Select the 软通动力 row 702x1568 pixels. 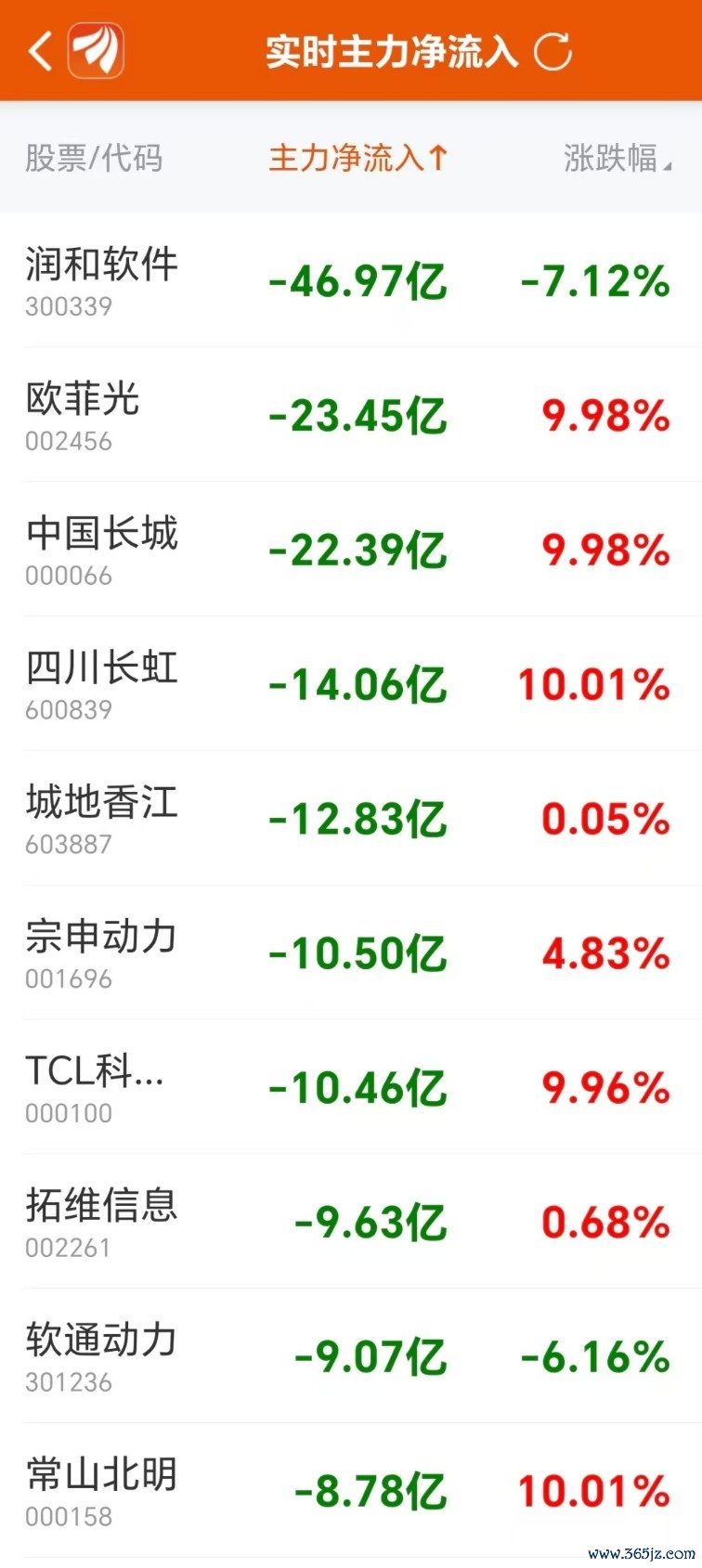[351, 1356]
